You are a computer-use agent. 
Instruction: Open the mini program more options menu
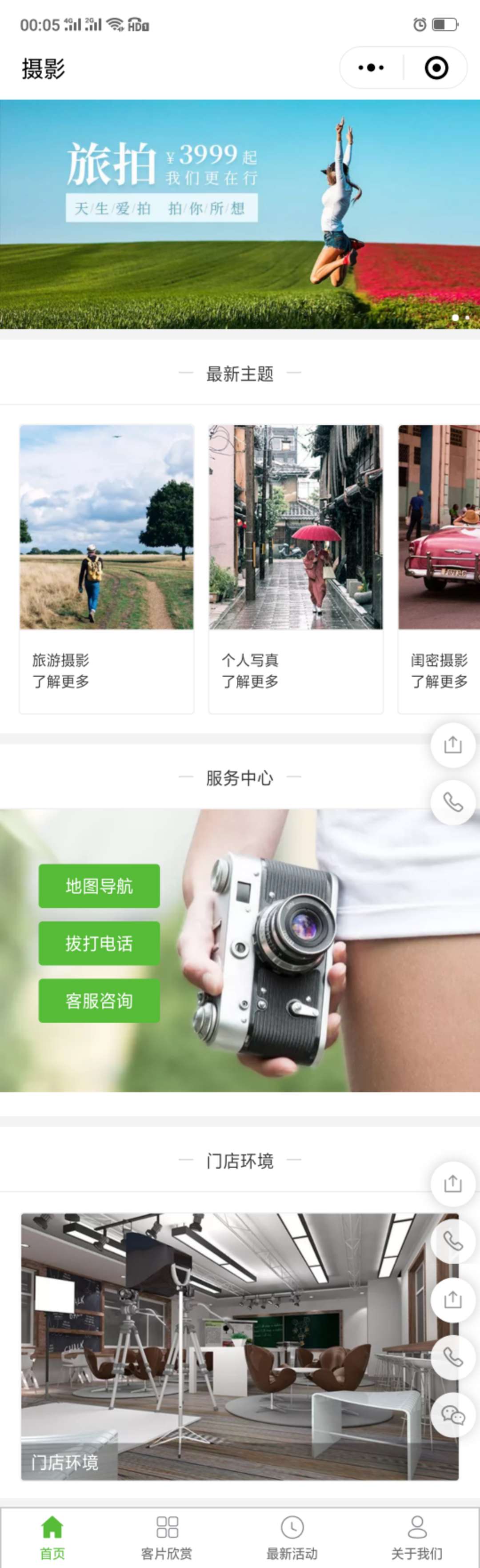click(x=371, y=68)
